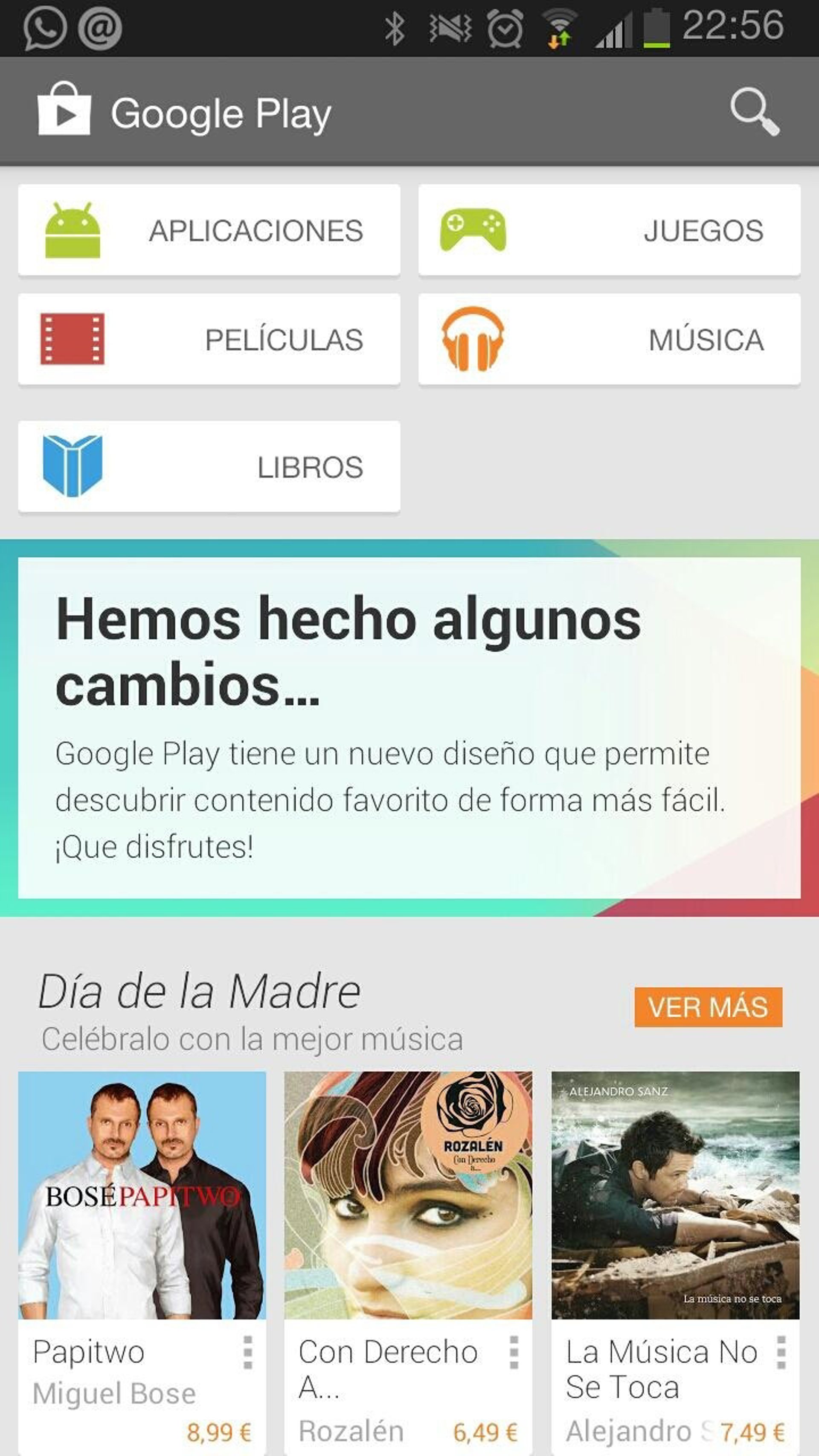Select the Música category
819x1456 pixels.
(x=609, y=339)
